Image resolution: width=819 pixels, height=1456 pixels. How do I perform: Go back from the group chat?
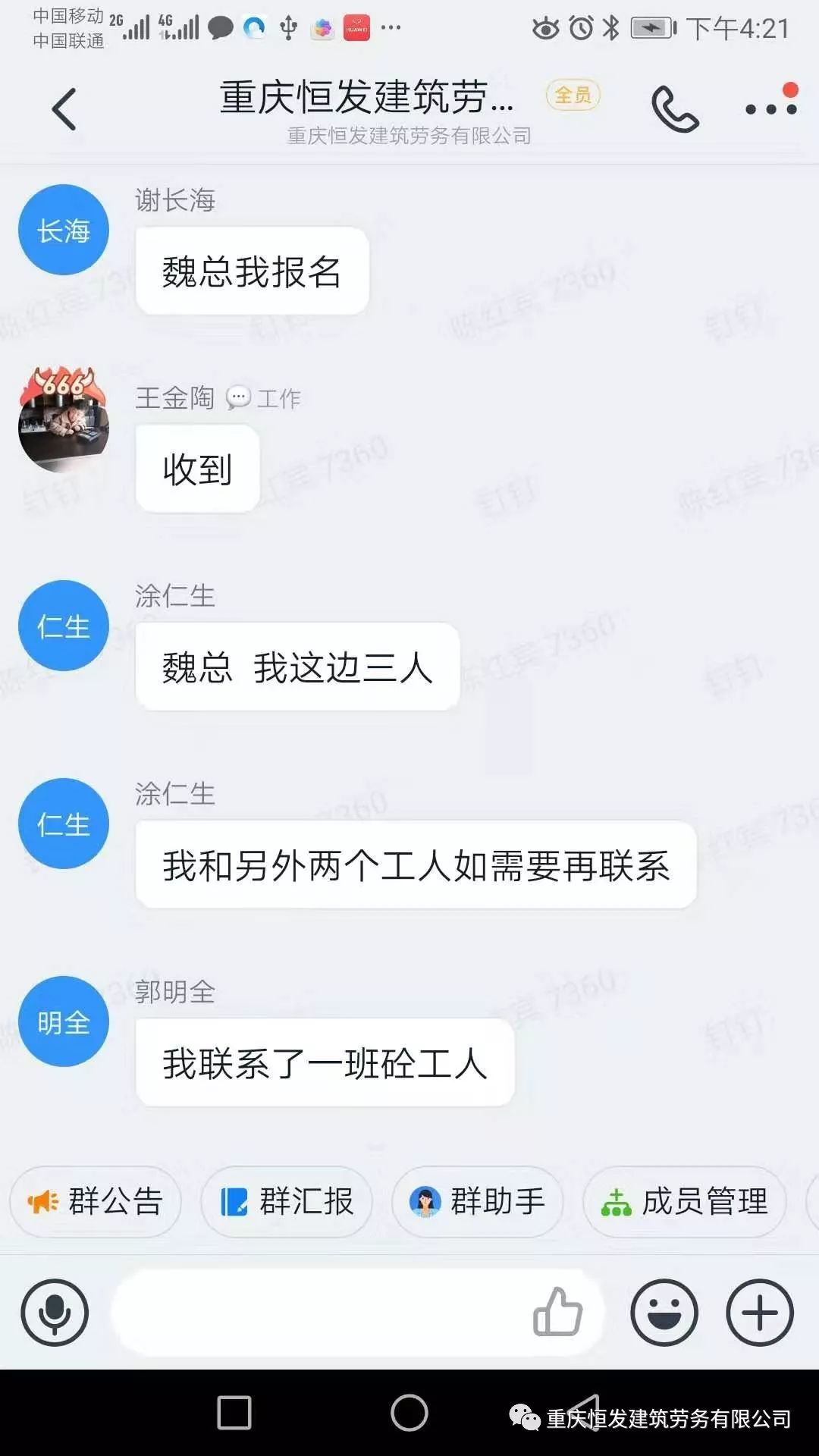pyautogui.click(x=64, y=109)
